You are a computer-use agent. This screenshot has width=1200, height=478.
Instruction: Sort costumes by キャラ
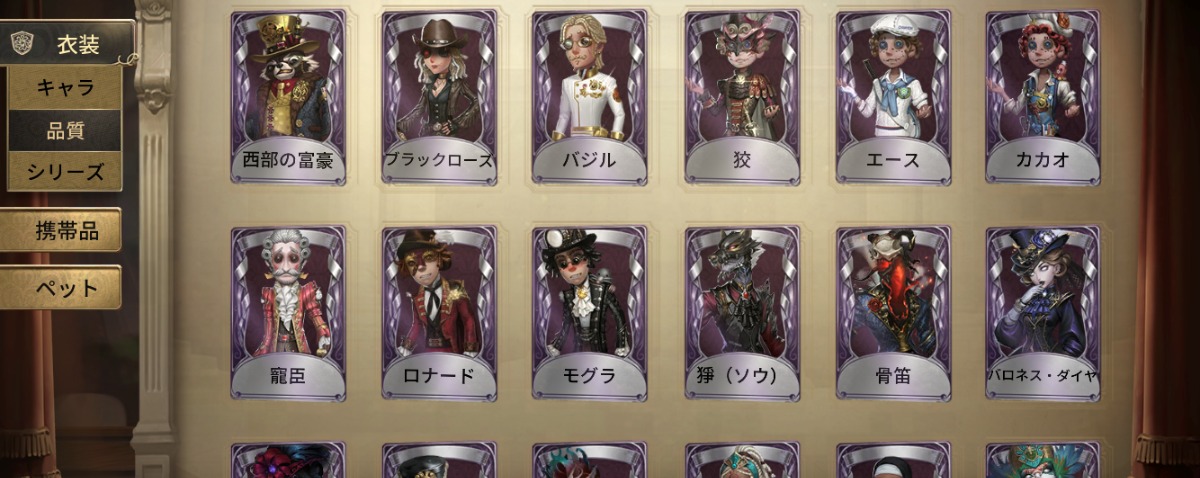(65, 87)
